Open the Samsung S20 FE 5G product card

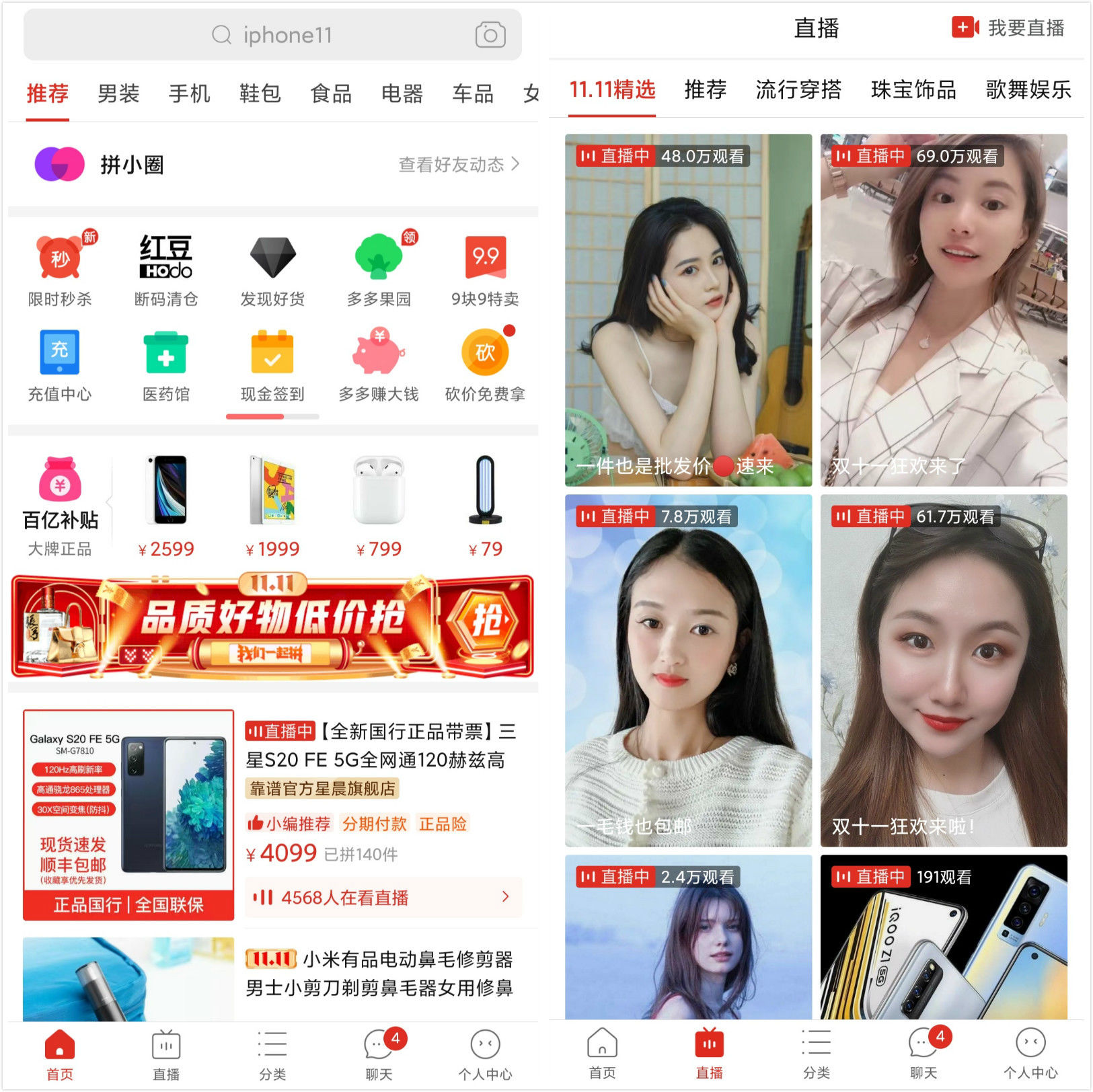[x=128, y=814]
